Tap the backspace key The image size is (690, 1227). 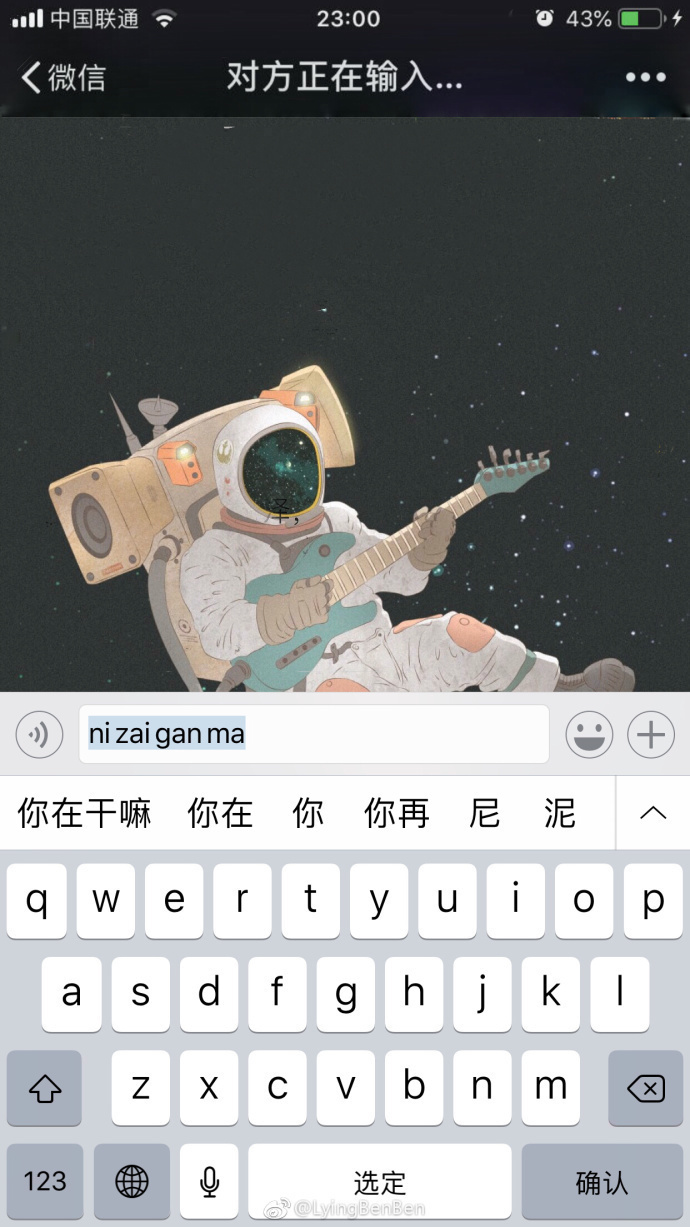click(x=646, y=1088)
